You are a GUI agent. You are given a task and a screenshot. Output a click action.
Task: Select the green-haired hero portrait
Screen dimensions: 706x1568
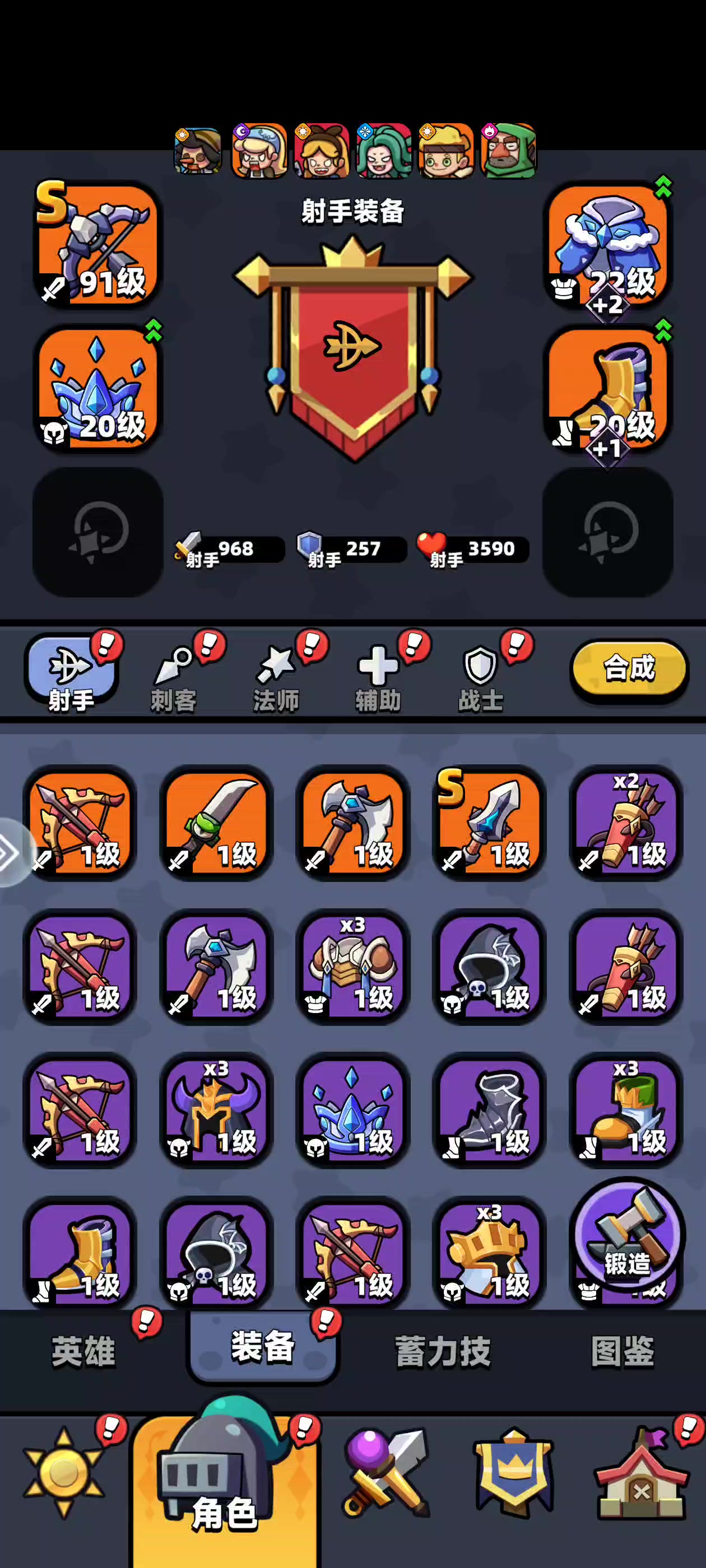click(384, 151)
